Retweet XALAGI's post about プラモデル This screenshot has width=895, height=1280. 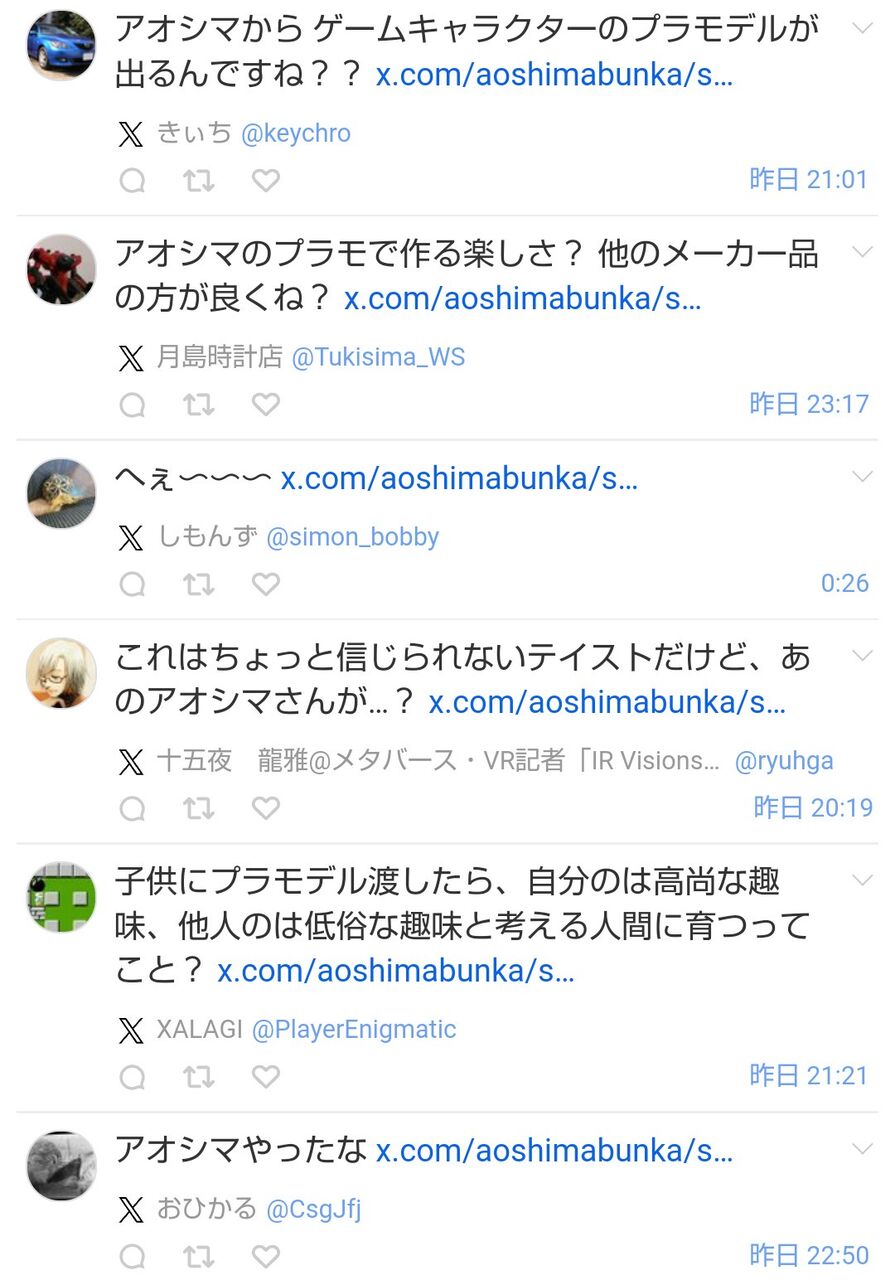[198, 1076]
